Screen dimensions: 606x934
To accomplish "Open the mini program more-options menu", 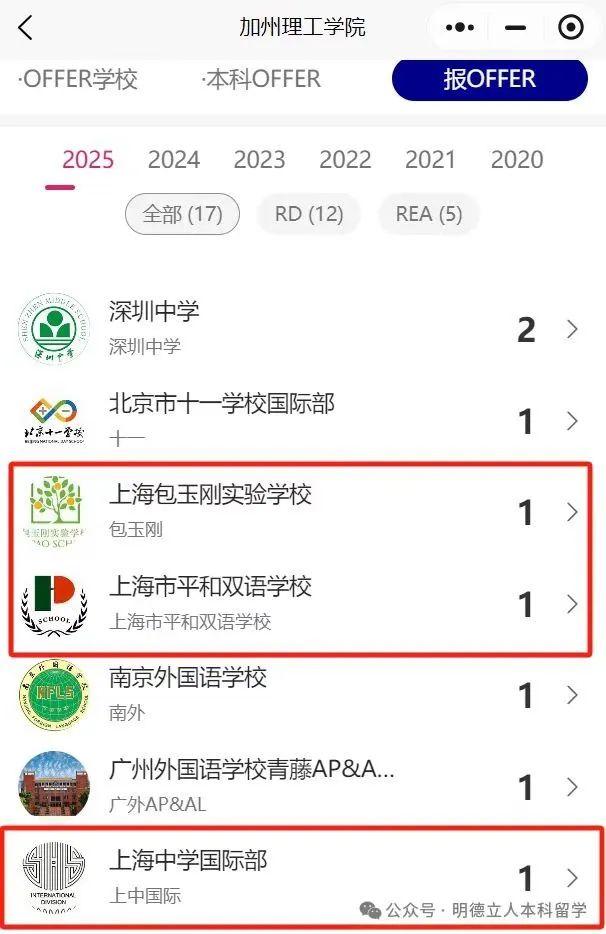I will click(x=459, y=28).
